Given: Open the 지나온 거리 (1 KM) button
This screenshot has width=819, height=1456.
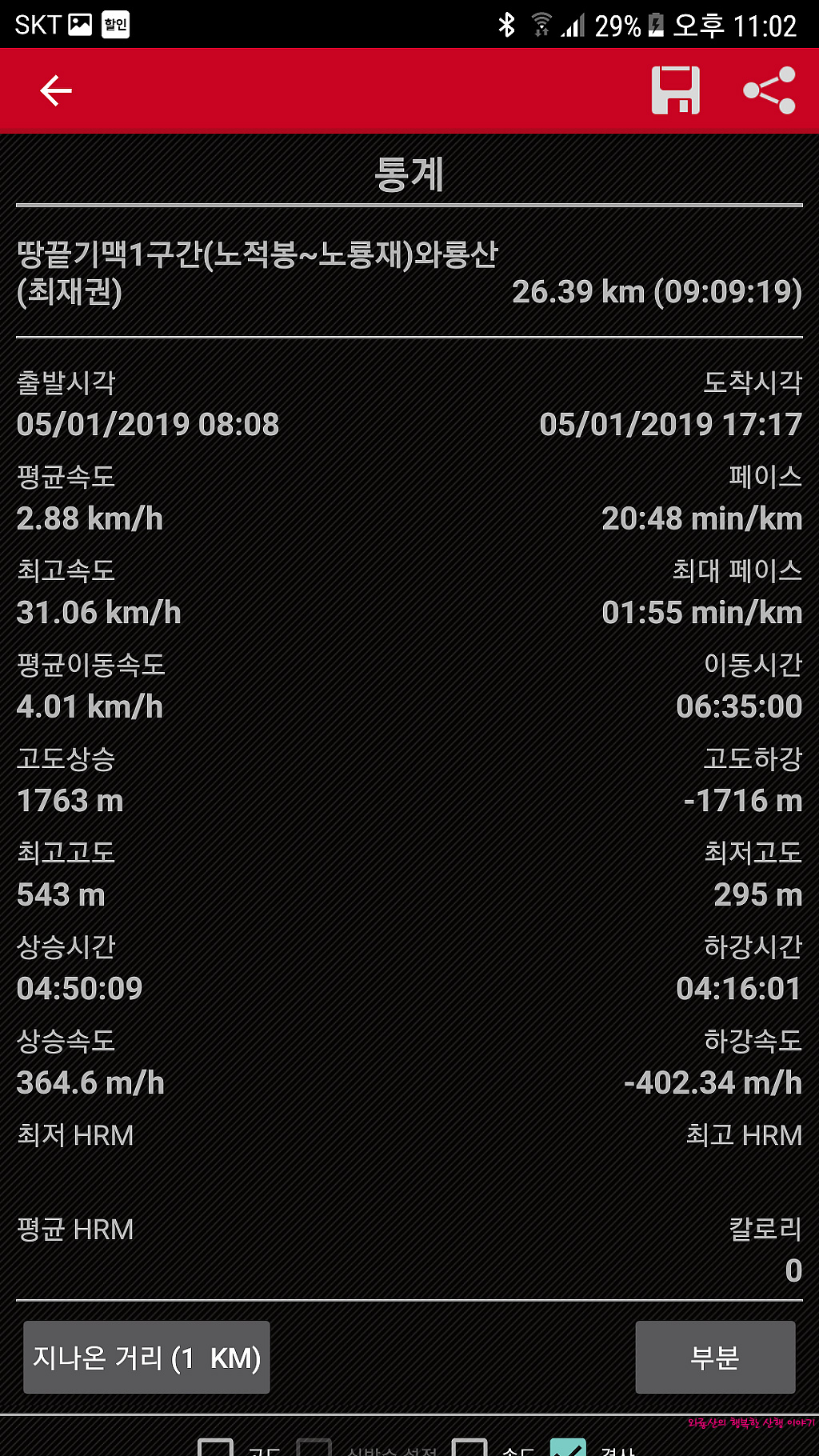Looking at the screenshot, I should click(x=146, y=1357).
